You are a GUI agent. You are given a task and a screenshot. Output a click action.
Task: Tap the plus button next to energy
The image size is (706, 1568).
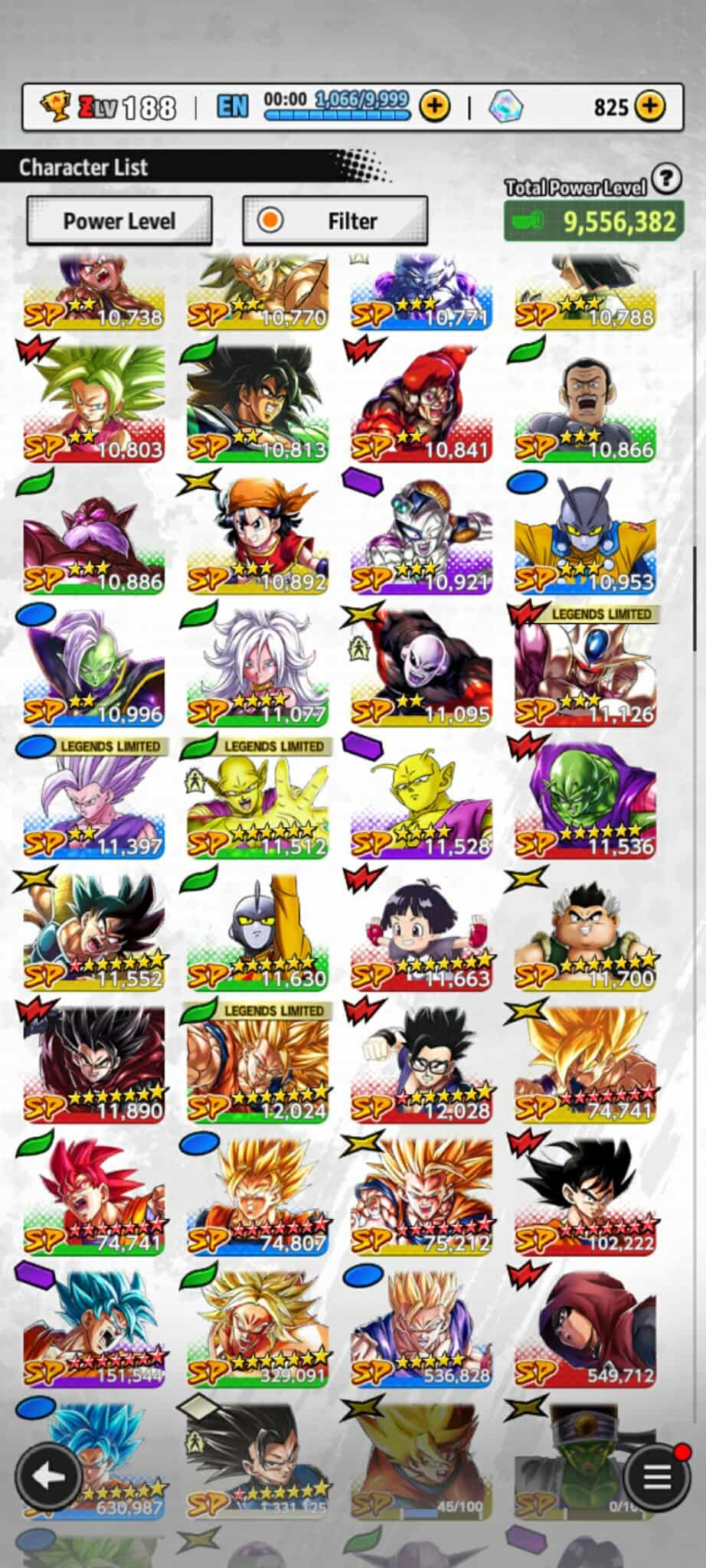pyautogui.click(x=434, y=106)
